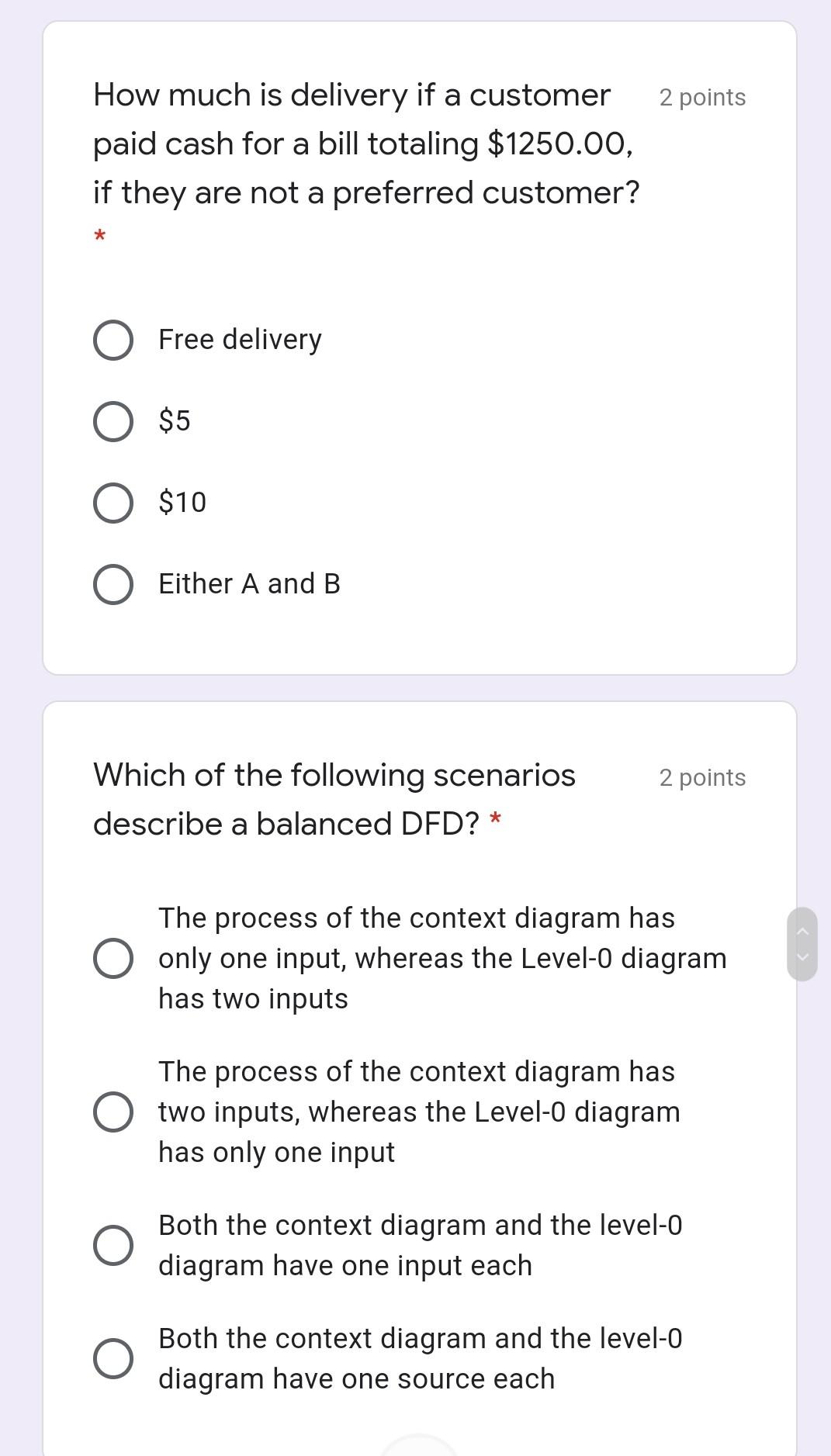Click the "2 points" label on first question

coord(702,97)
